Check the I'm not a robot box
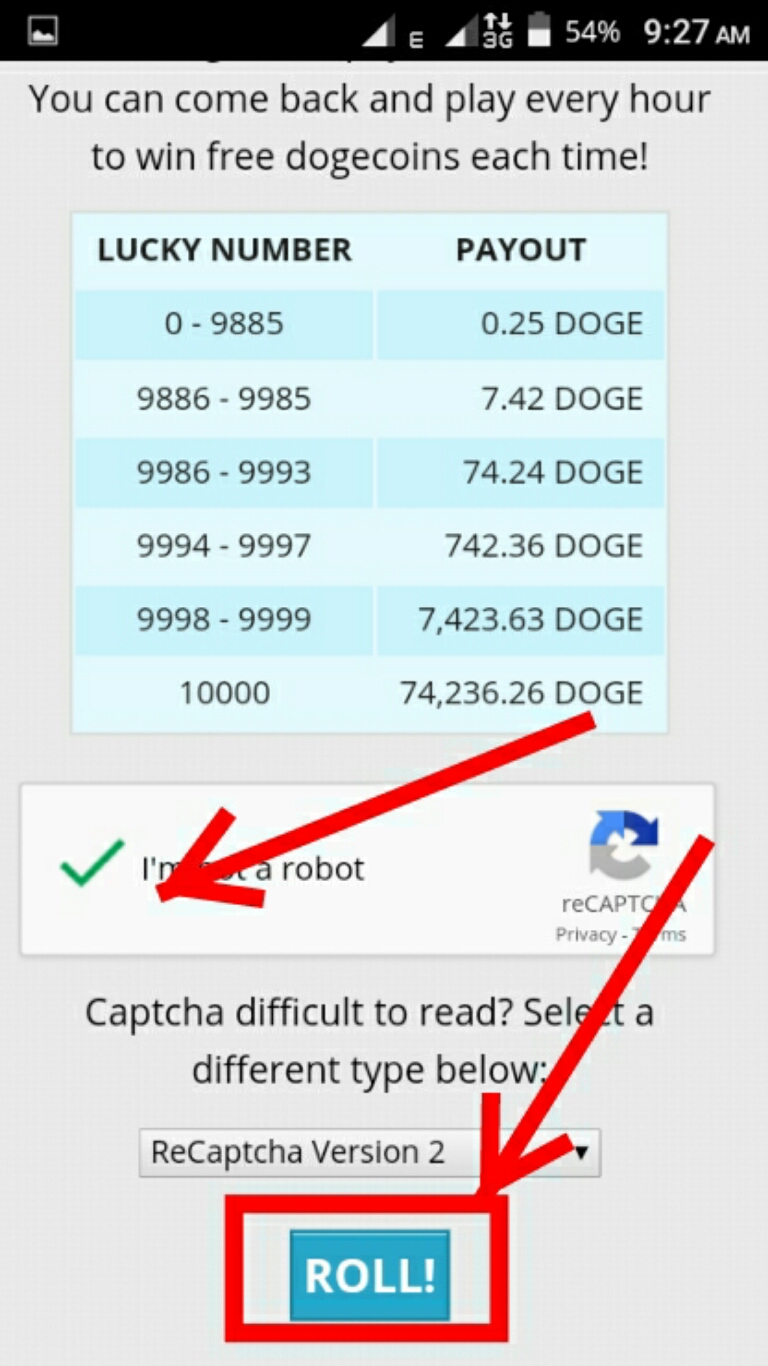 point(91,865)
